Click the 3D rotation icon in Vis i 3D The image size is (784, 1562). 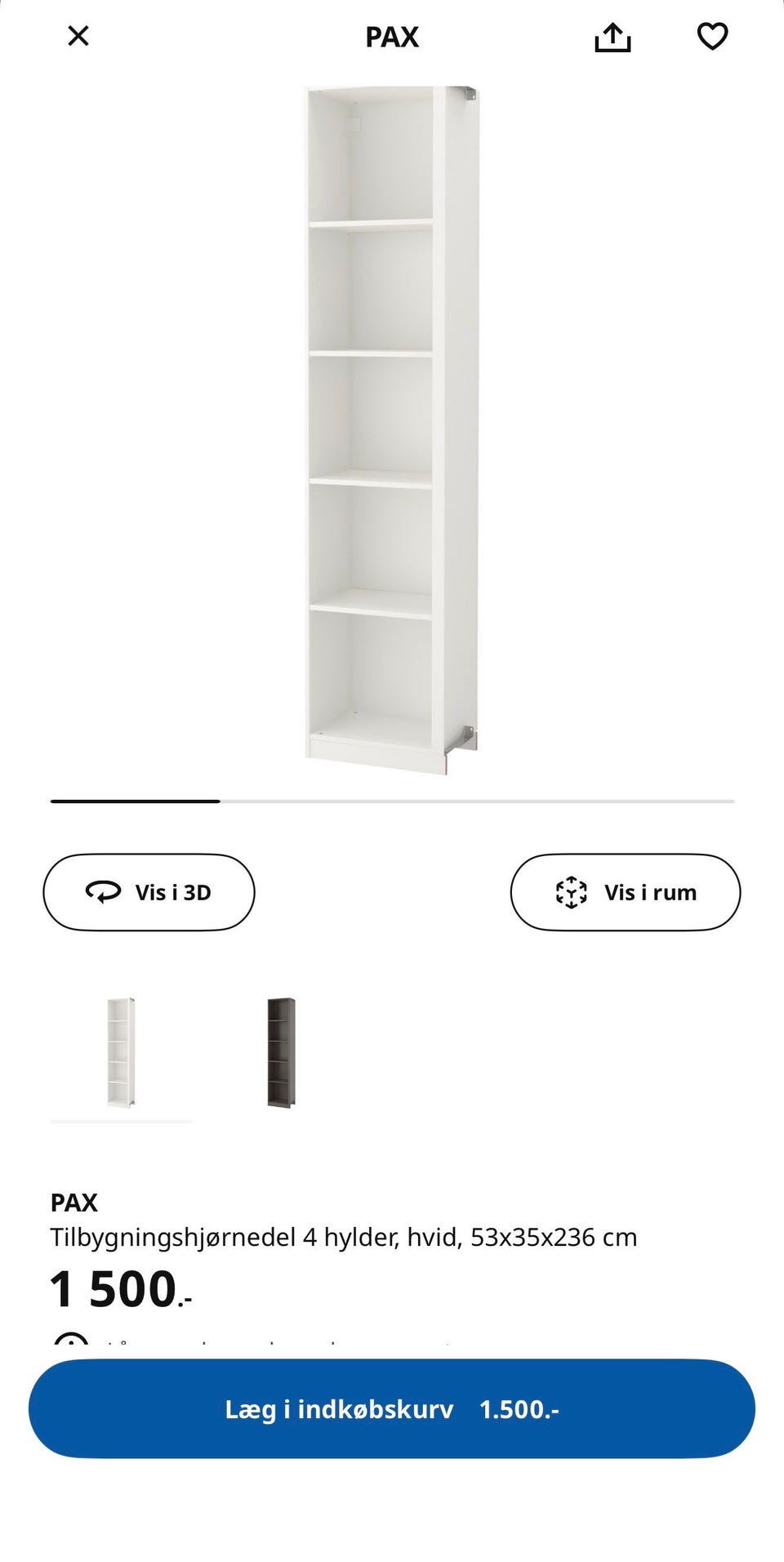(x=100, y=892)
